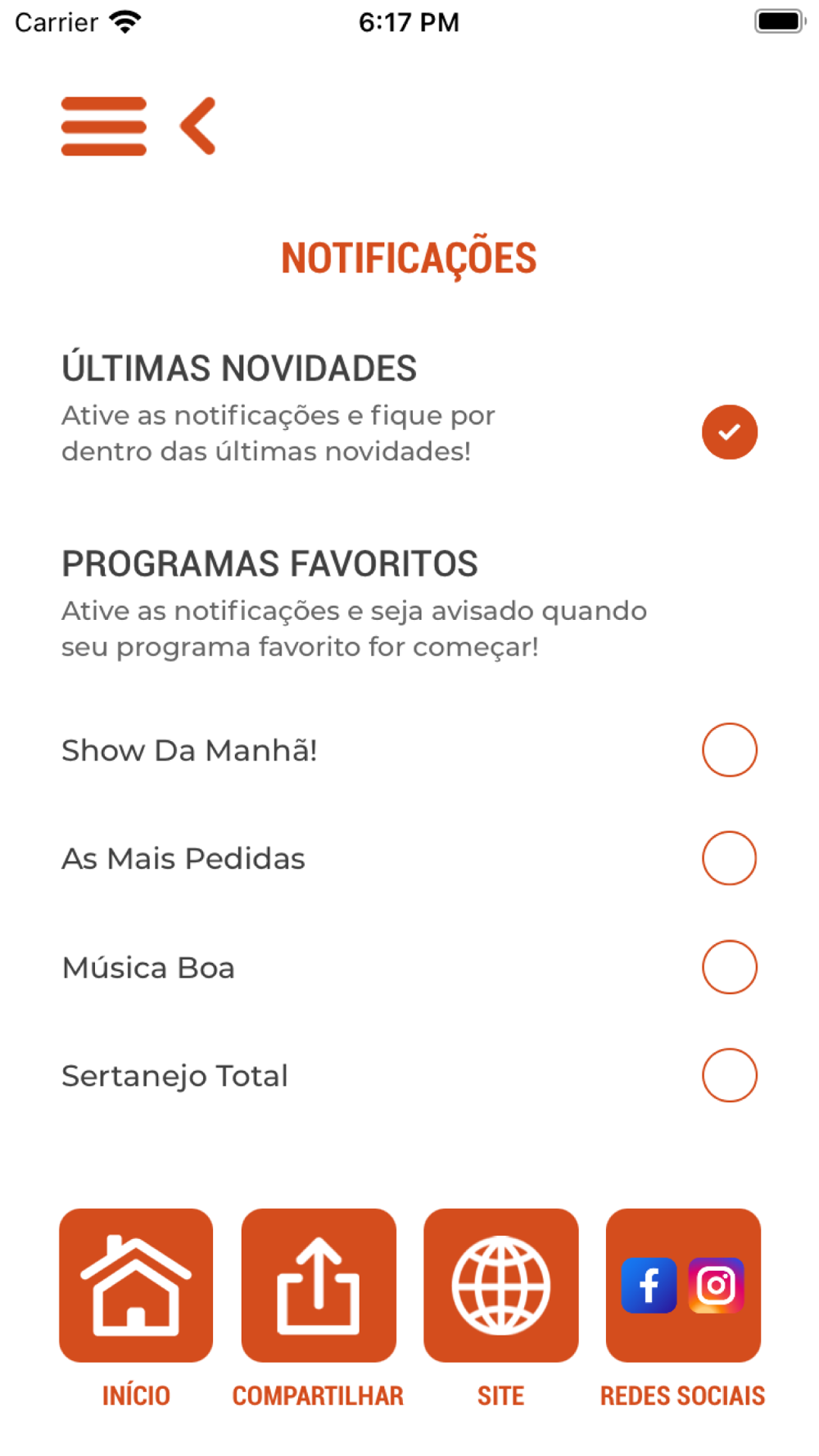Open the hamburger menu
Screen dimensions: 819x1456
click(104, 126)
